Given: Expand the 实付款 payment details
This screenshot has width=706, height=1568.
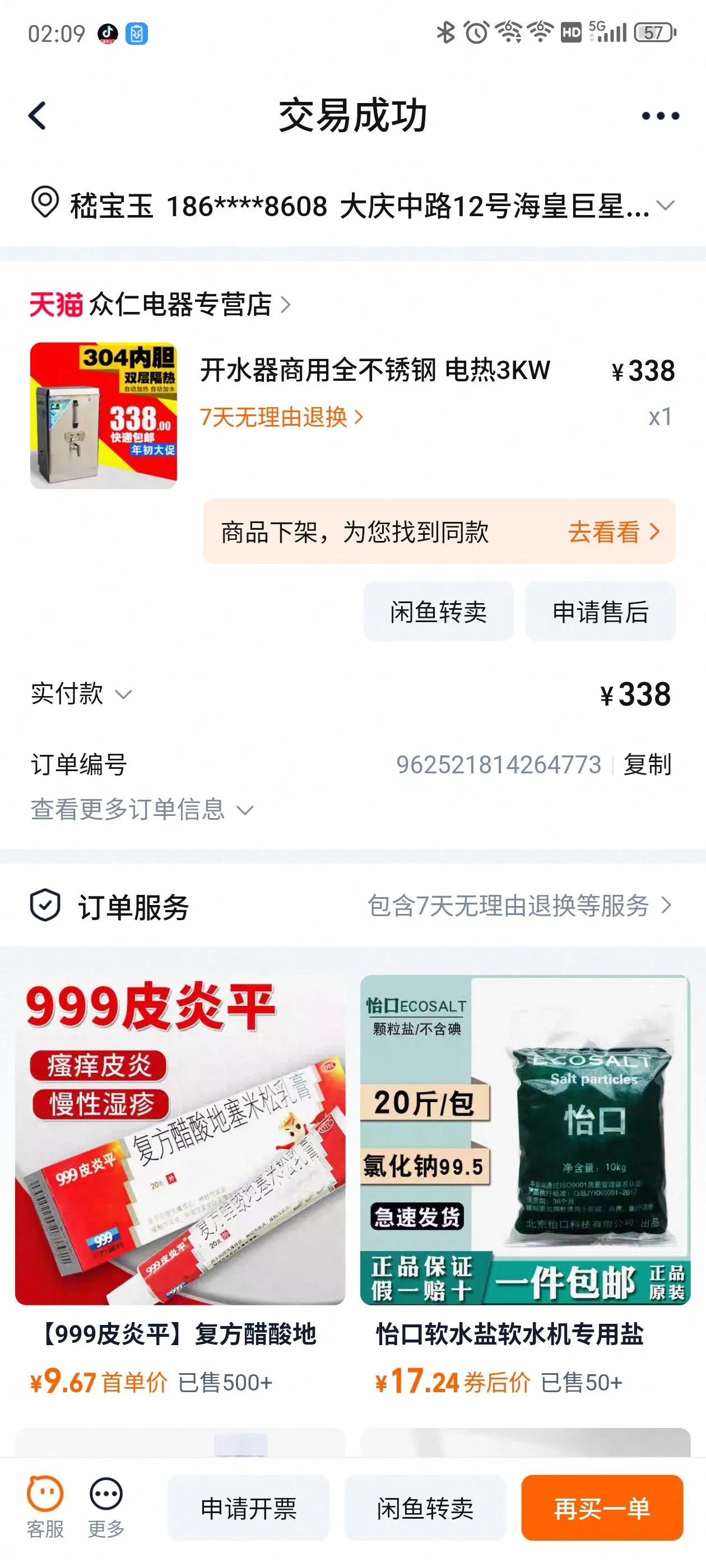Looking at the screenshot, I should [x=82, y=694].
